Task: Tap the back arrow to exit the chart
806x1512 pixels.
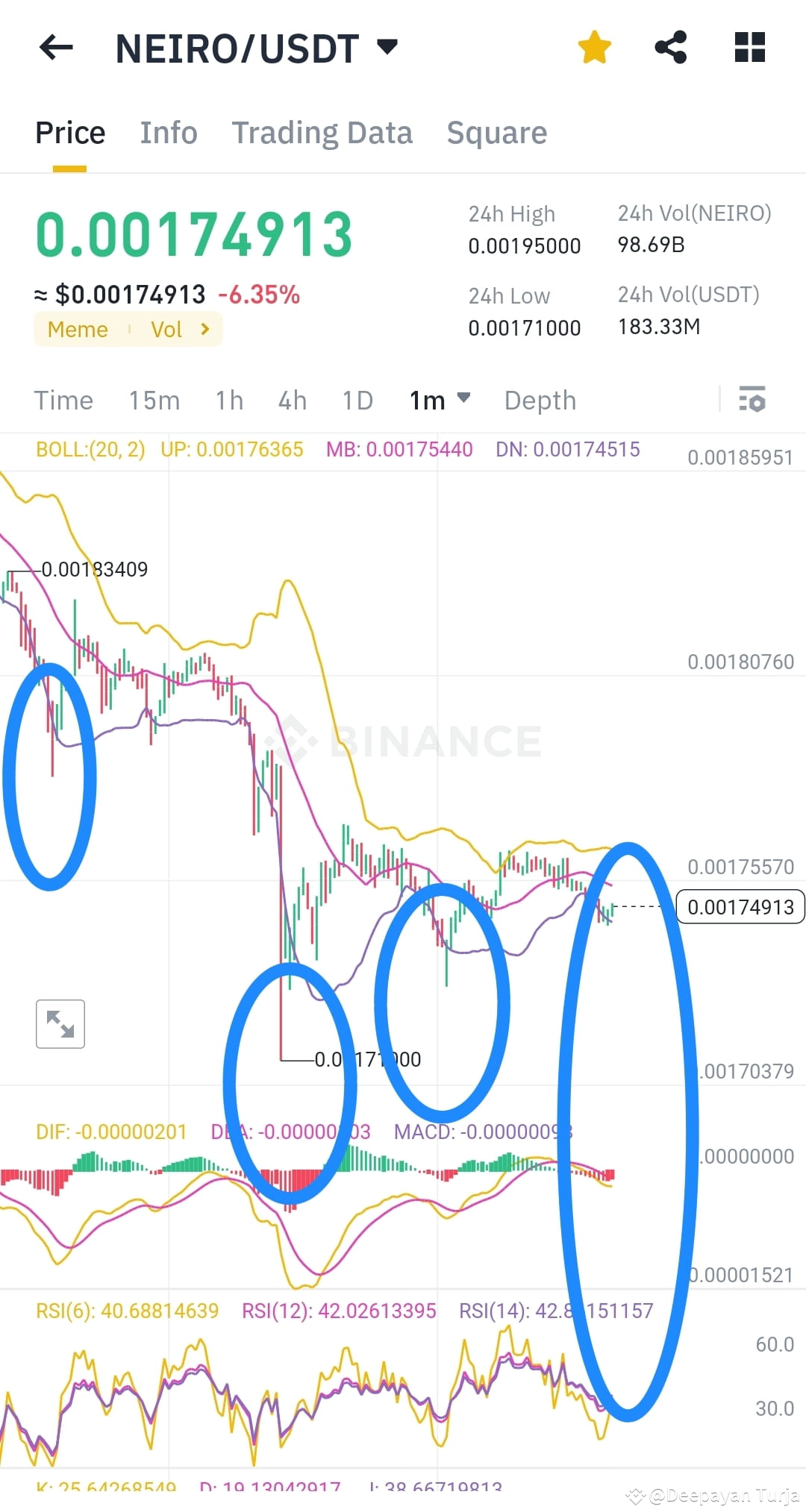Action: [x=54, y=48]
